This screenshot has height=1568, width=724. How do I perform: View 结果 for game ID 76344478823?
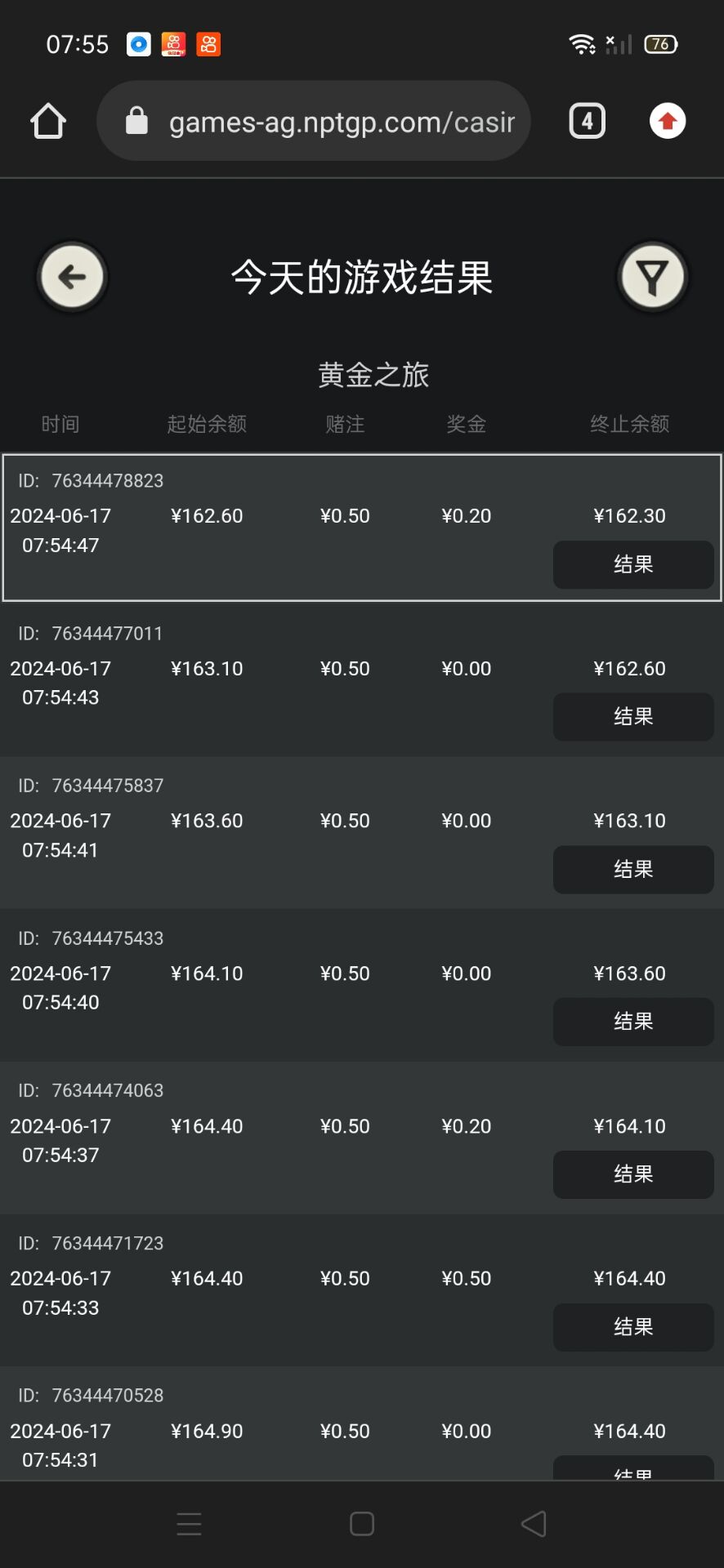click(633, 564)
